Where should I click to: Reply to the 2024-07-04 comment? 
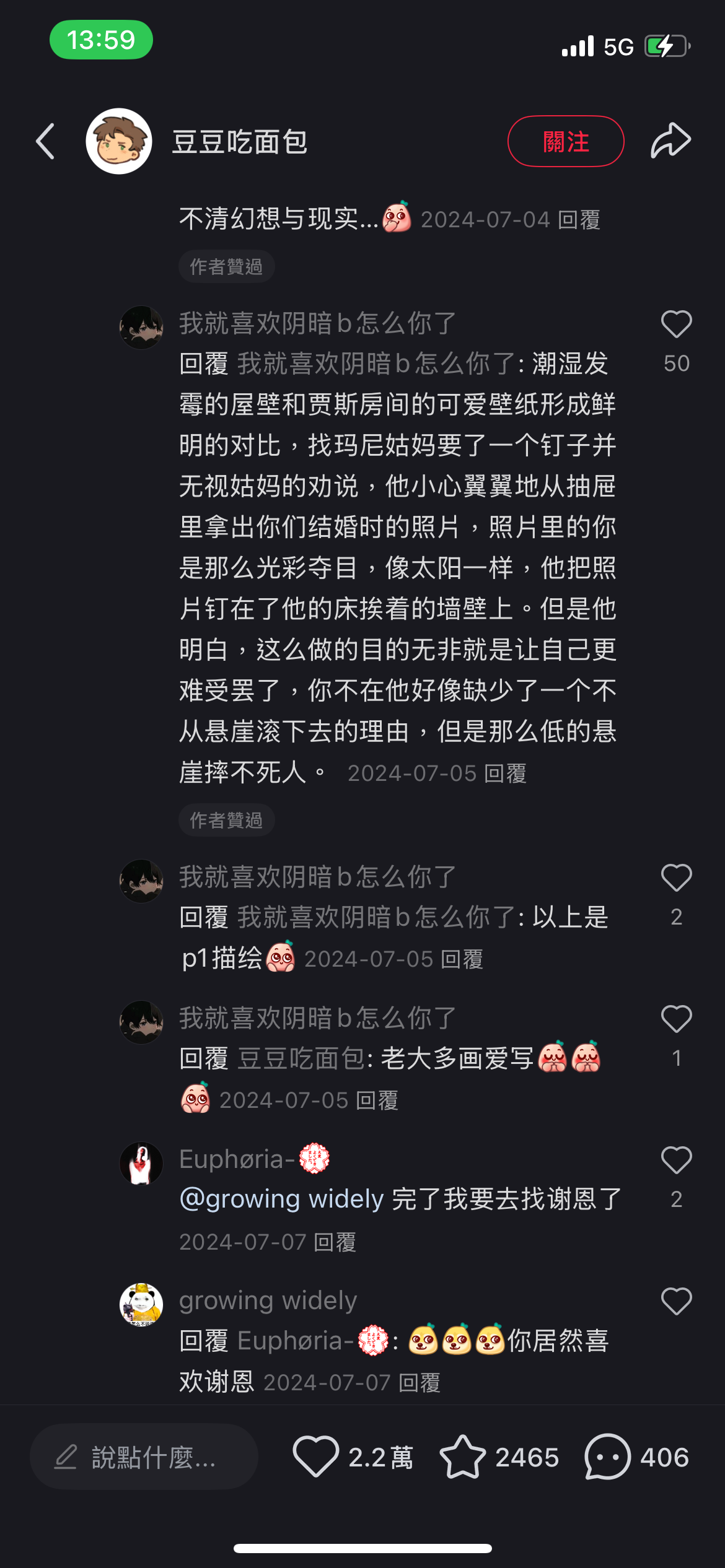(x=579, y=220)
